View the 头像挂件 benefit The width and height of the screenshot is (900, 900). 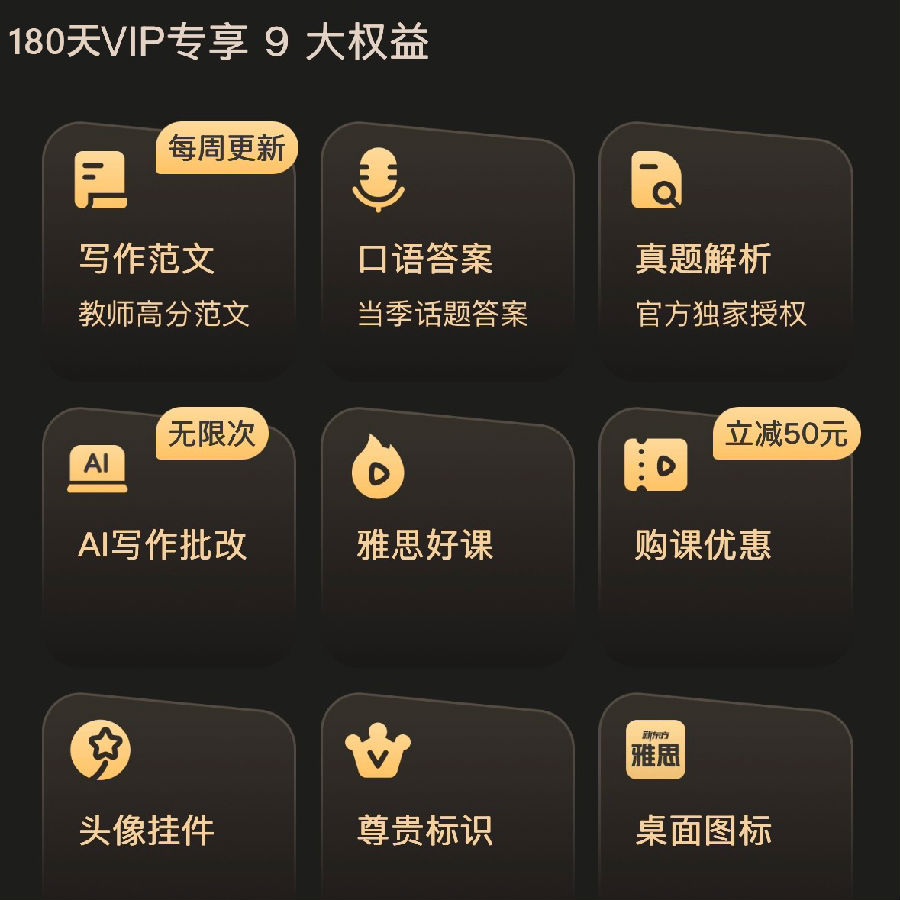coord(168,810)
